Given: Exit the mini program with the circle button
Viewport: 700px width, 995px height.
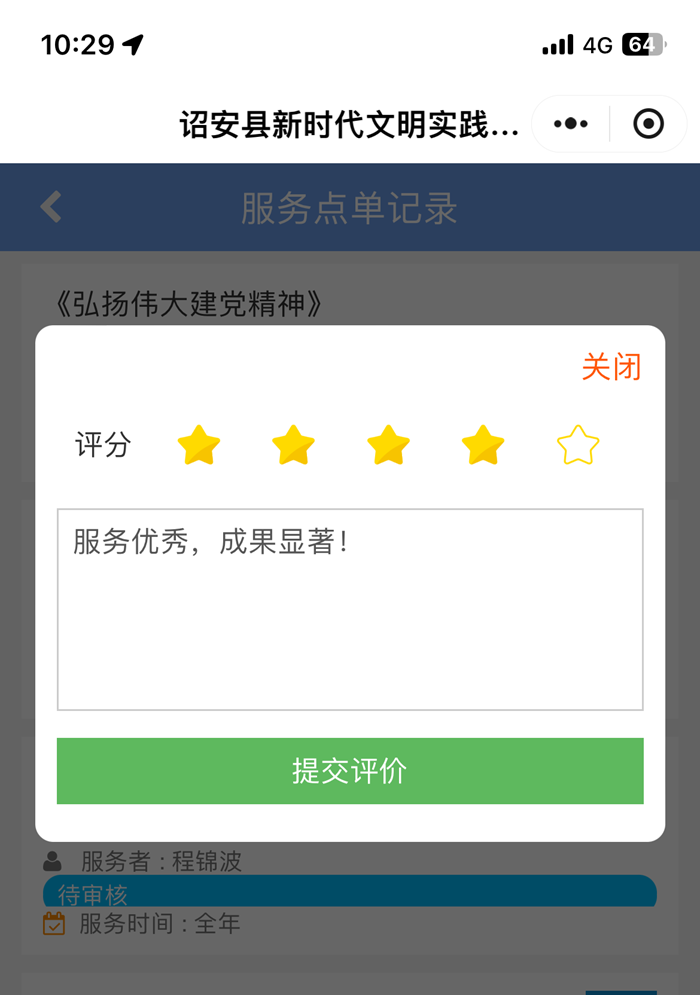Looking at the screenshot, I should pyautogui.click(x=649, y=124).
